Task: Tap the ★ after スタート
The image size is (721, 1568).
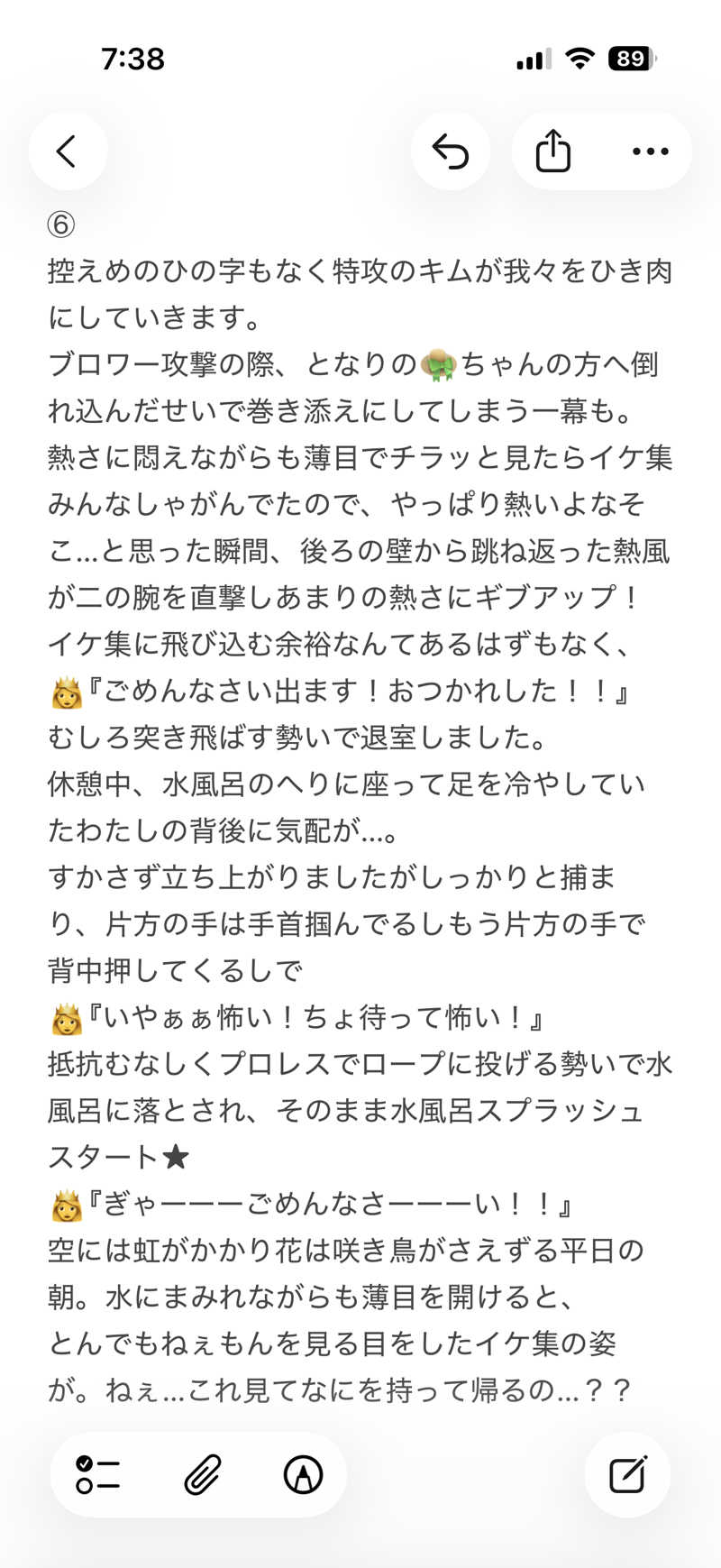Action: coord(177,1158)
